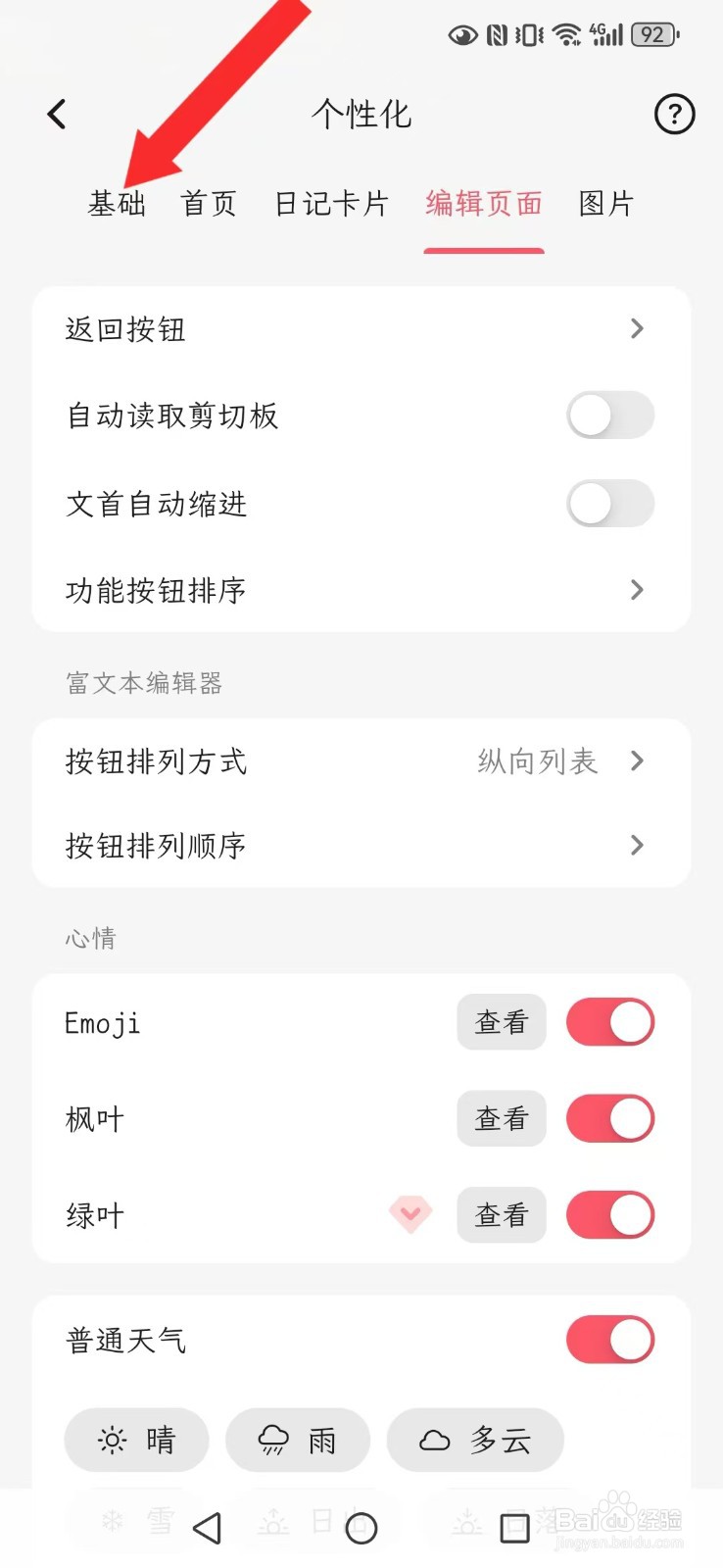Image resolution: width=723 pixels, height=1568 pixels.
Task: Tap 查看 next to 枫叶
Action: point(502,1118)
